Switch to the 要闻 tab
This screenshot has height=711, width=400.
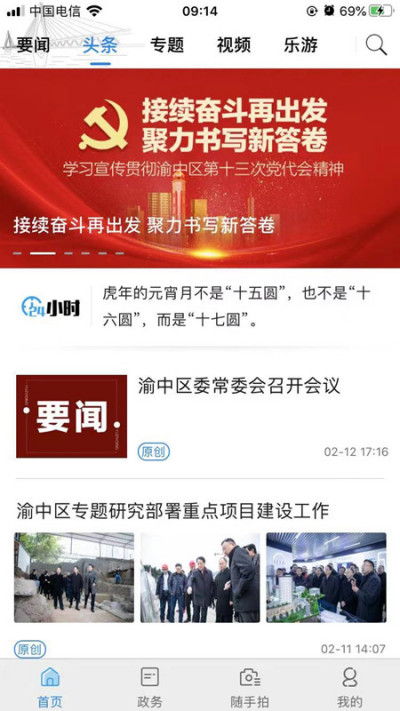pos(33,45)
